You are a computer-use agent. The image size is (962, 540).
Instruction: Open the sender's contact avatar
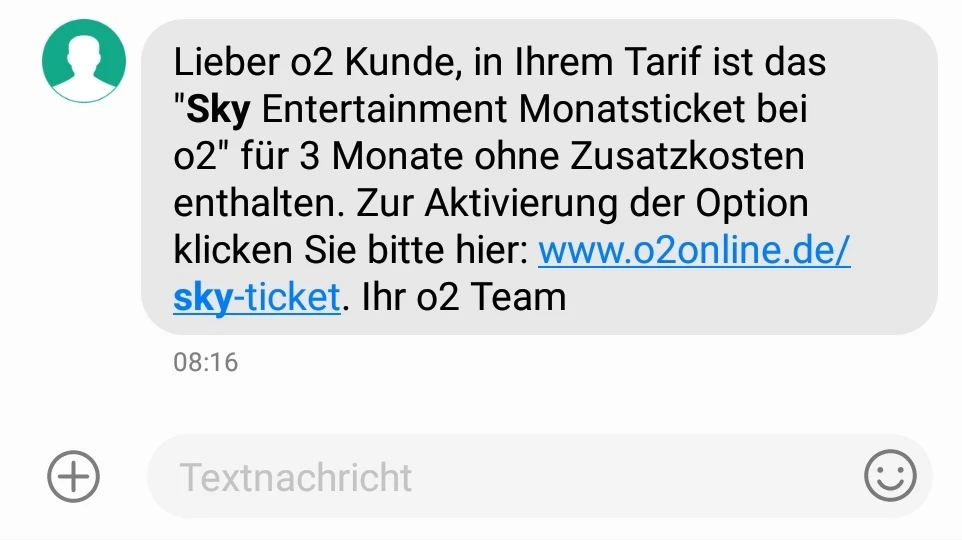point(83,61)
